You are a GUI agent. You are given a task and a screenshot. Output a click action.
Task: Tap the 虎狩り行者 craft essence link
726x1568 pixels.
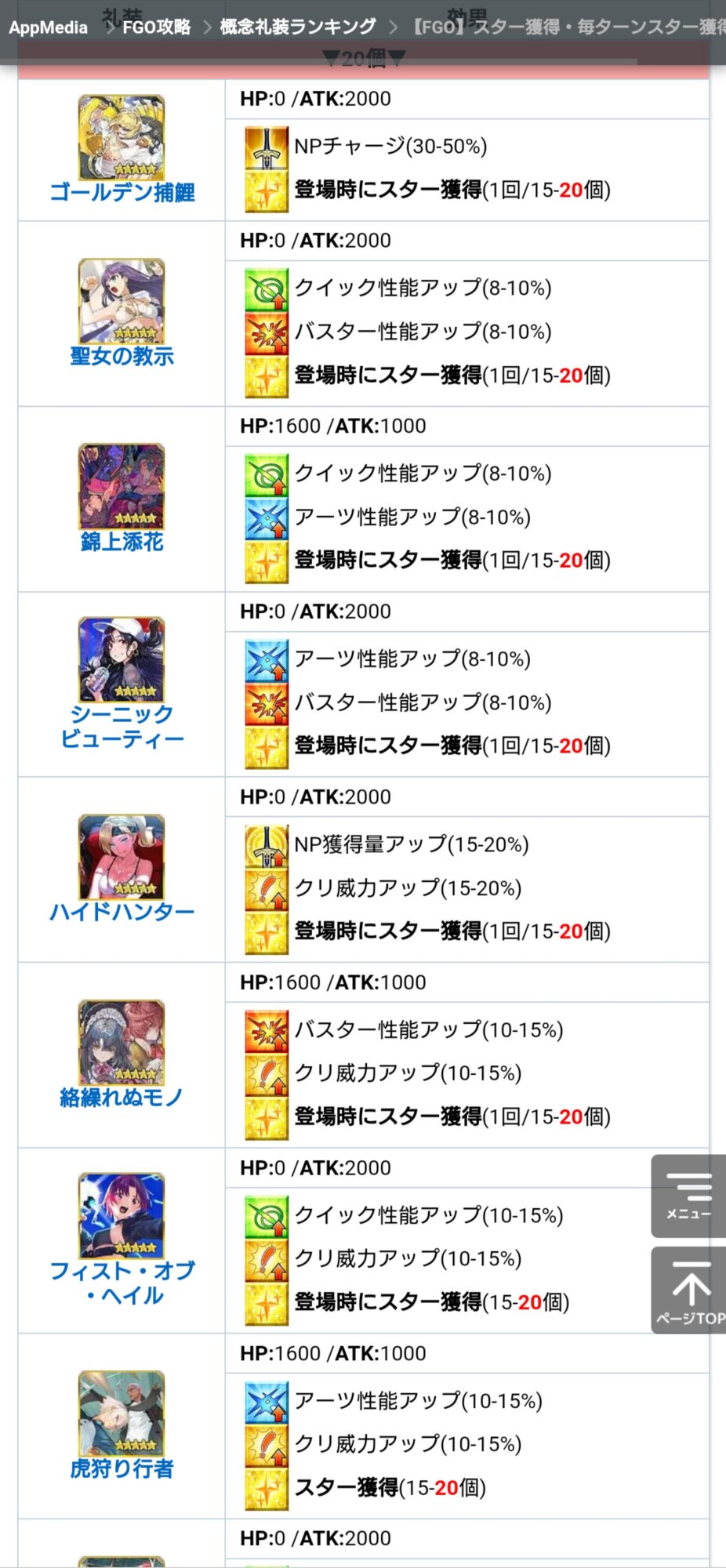[x=122, y=1468]
